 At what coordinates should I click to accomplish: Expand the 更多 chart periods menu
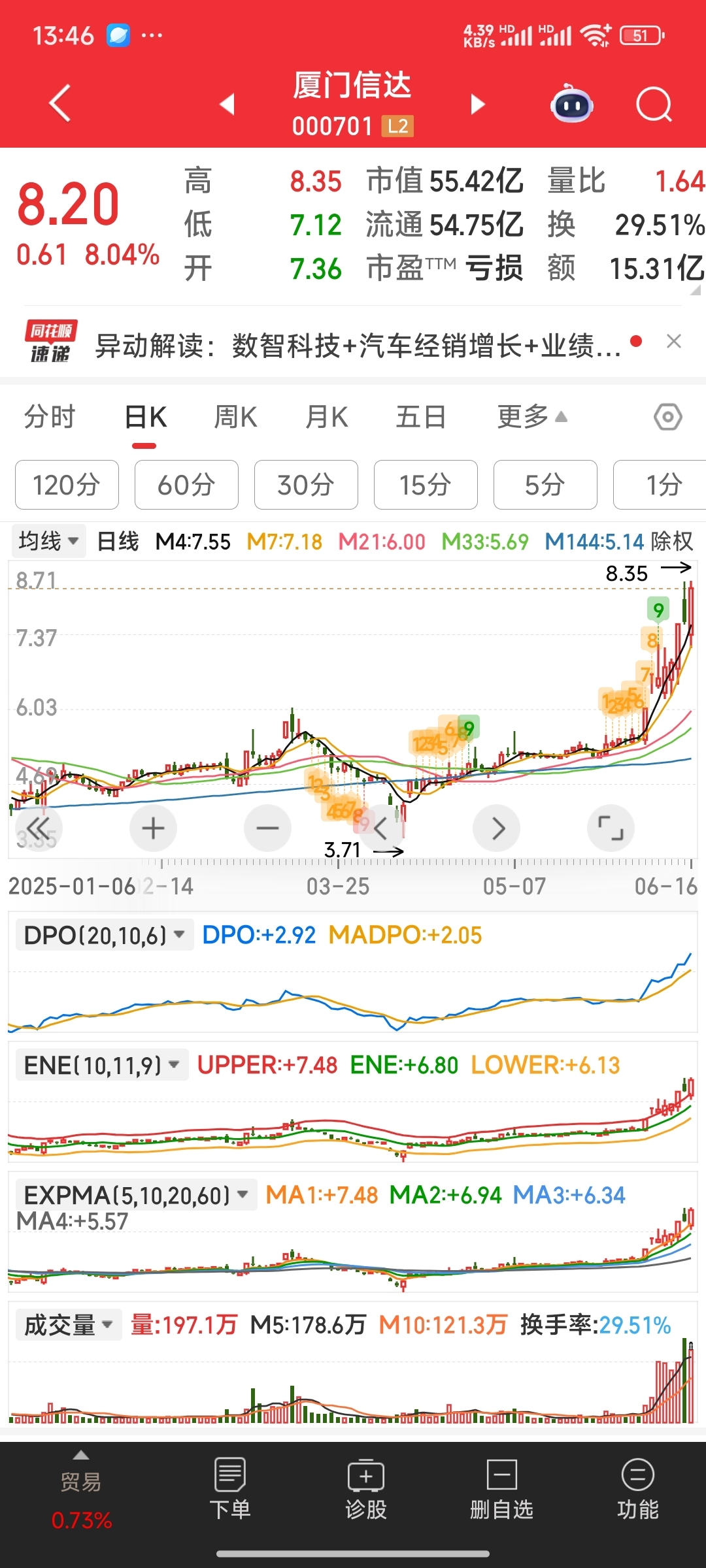pos(532,417)
